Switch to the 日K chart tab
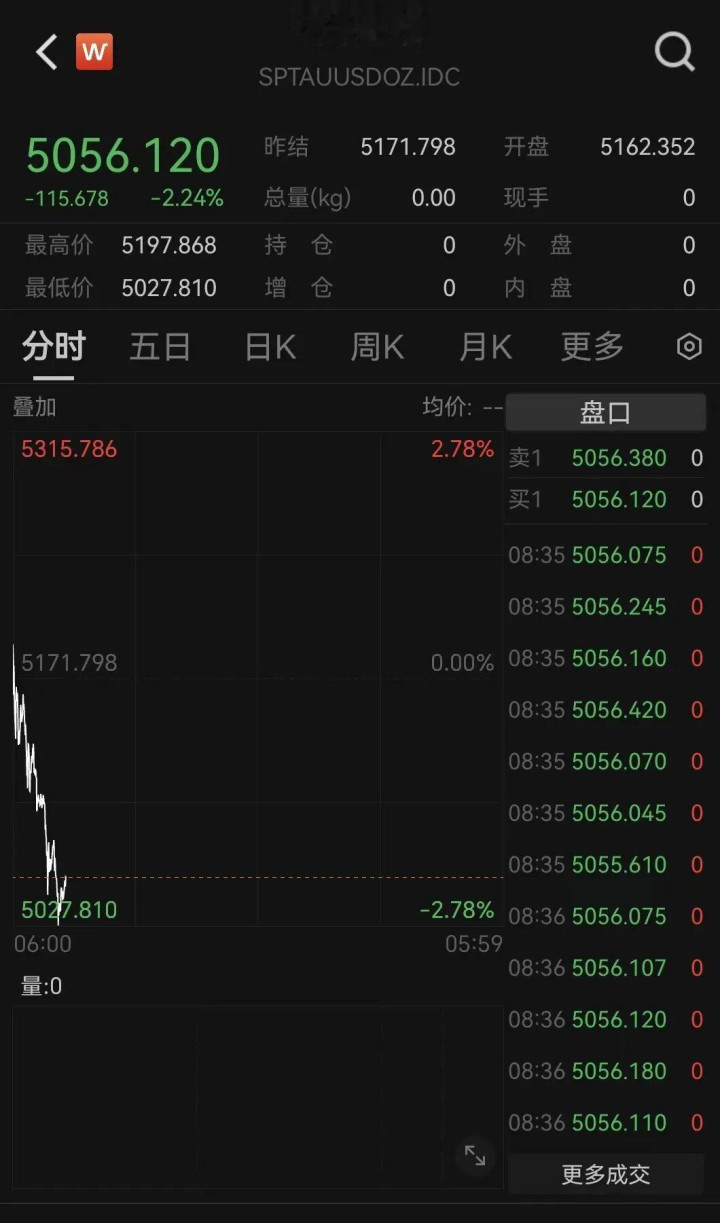The height and width of the screenshot is (1223, 720). coord(270,347)
